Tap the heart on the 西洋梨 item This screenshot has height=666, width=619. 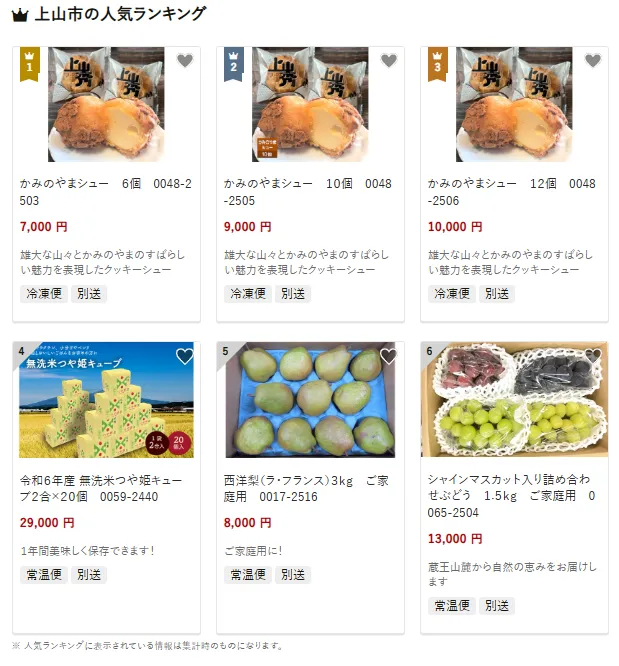pyautogui.click(x=388, y=356)
